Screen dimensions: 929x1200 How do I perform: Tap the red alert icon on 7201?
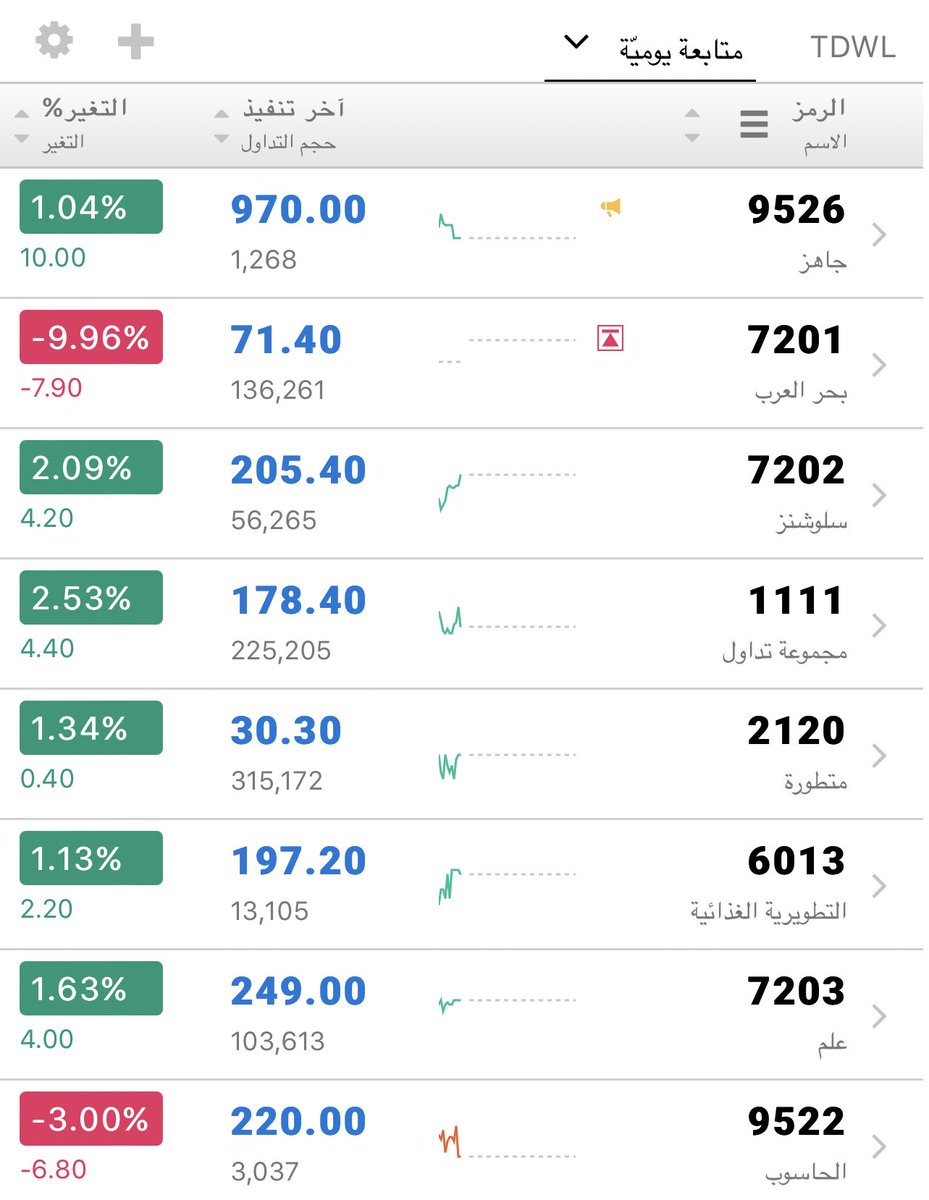pyautogui.click(x=610, y=338)
